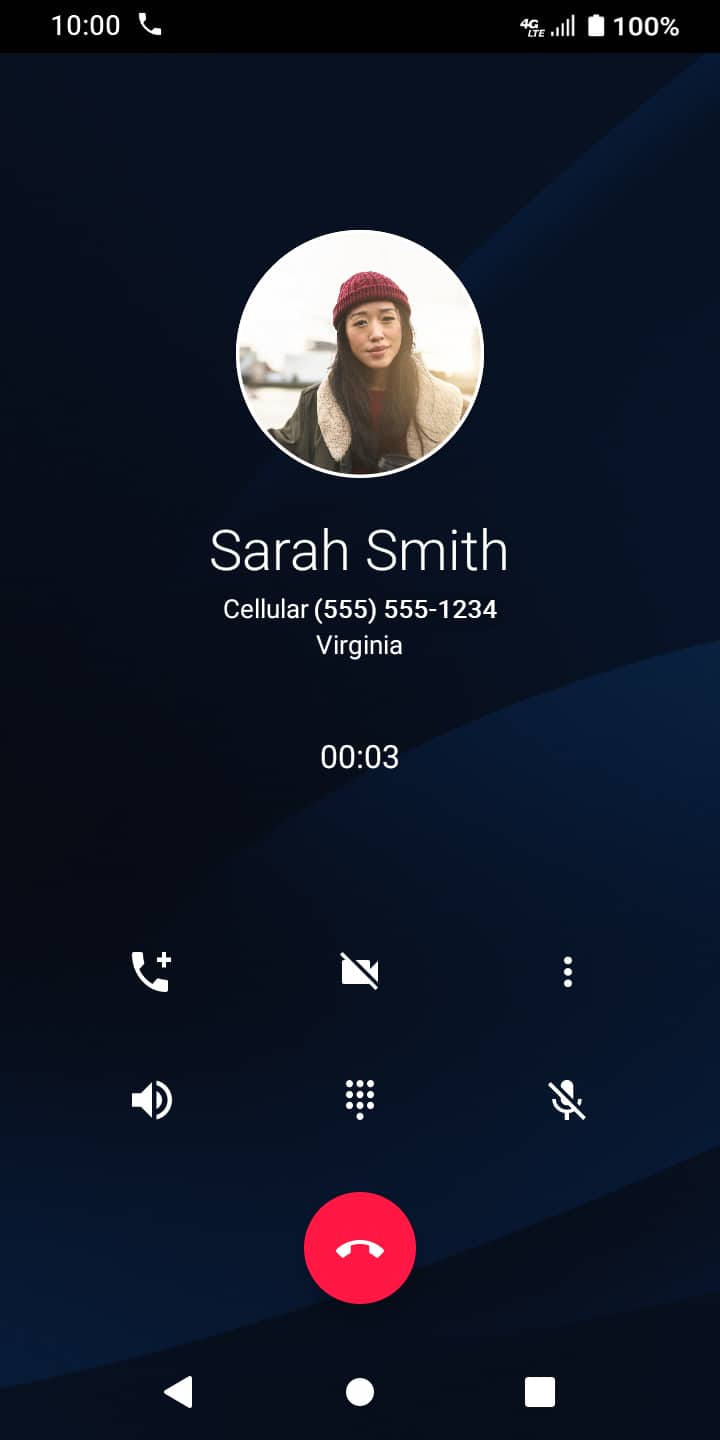Open the dial pad
The image size is (720, 1440).
pos(360,1100)
